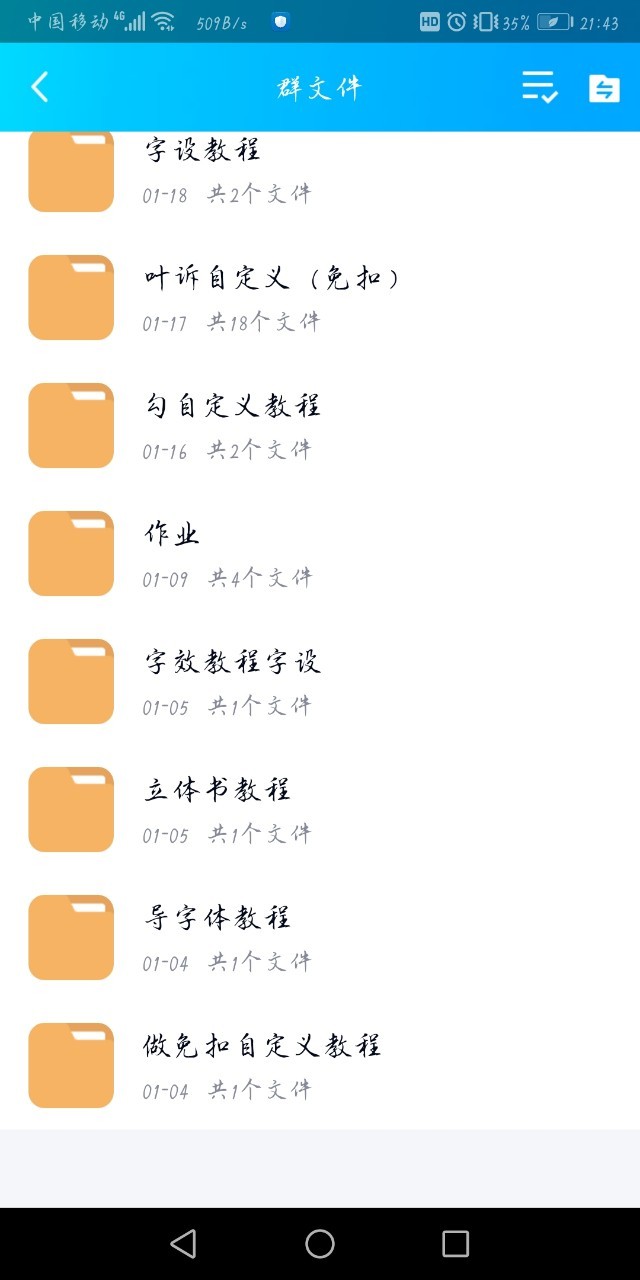
Task: Open the multi-select list icon
Action: (540, 87)
